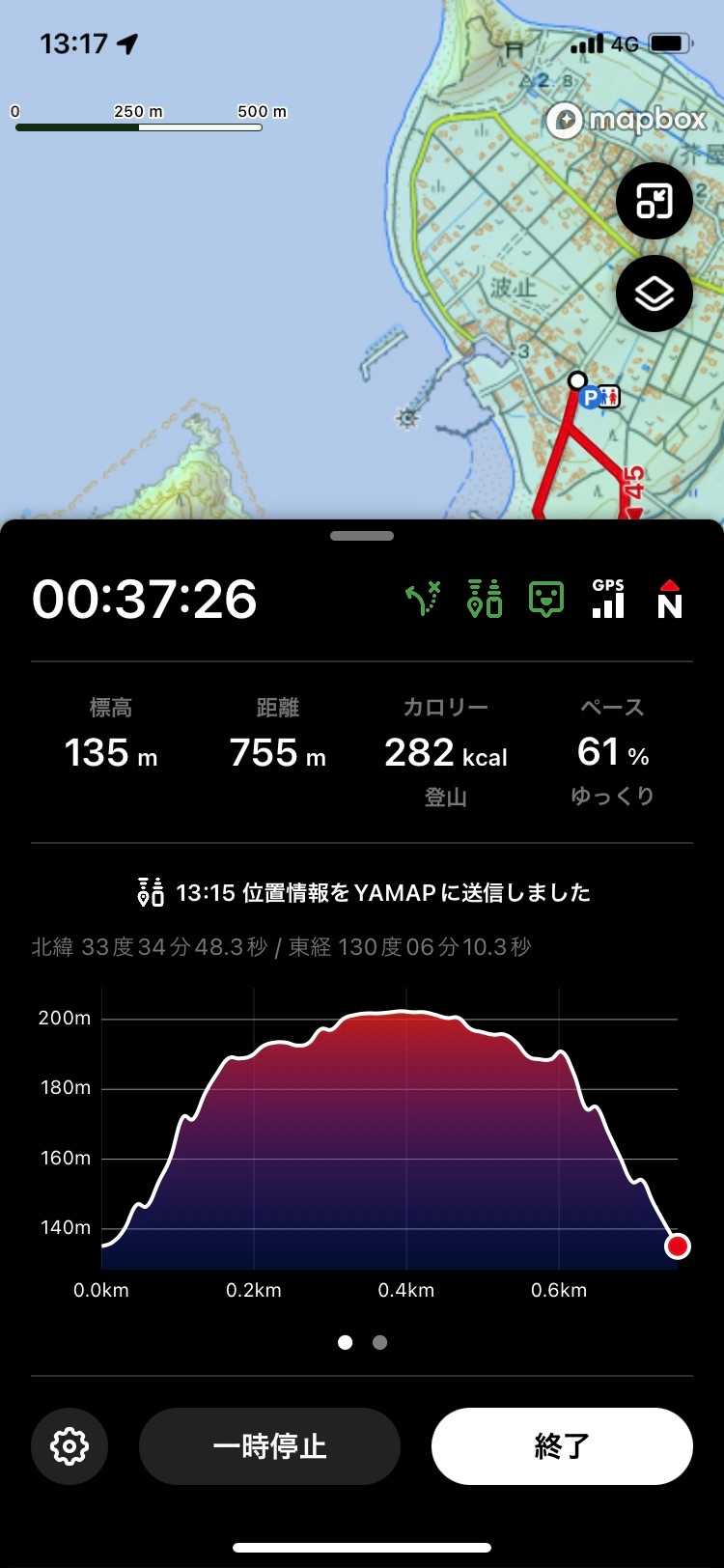Viewport: 724px width, 1568px height.
Task: Open the route deviation alert icon
Action: 423,599
